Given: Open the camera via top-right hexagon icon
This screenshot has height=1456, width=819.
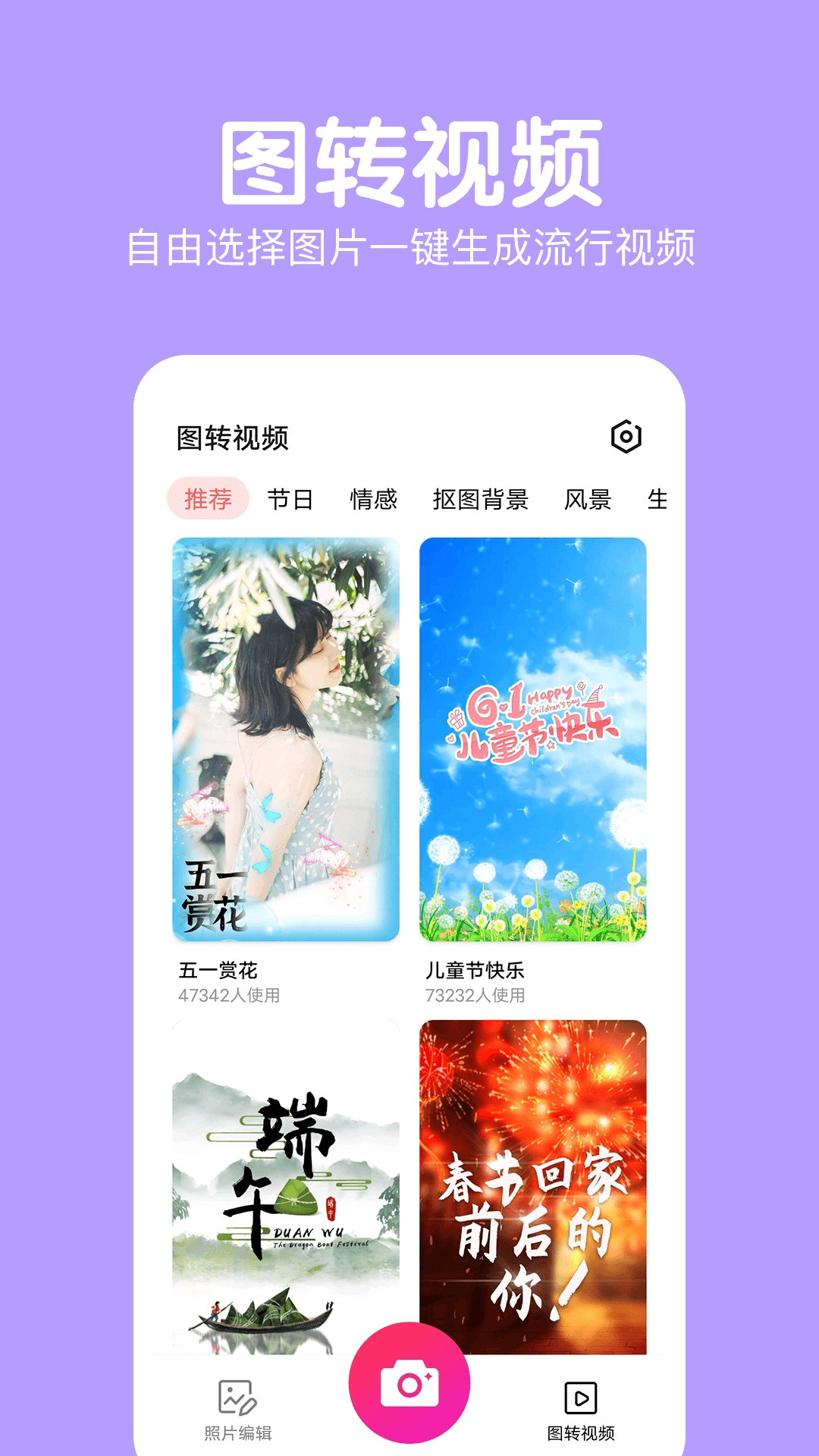Looking at the screenshot, I should 626,437.
